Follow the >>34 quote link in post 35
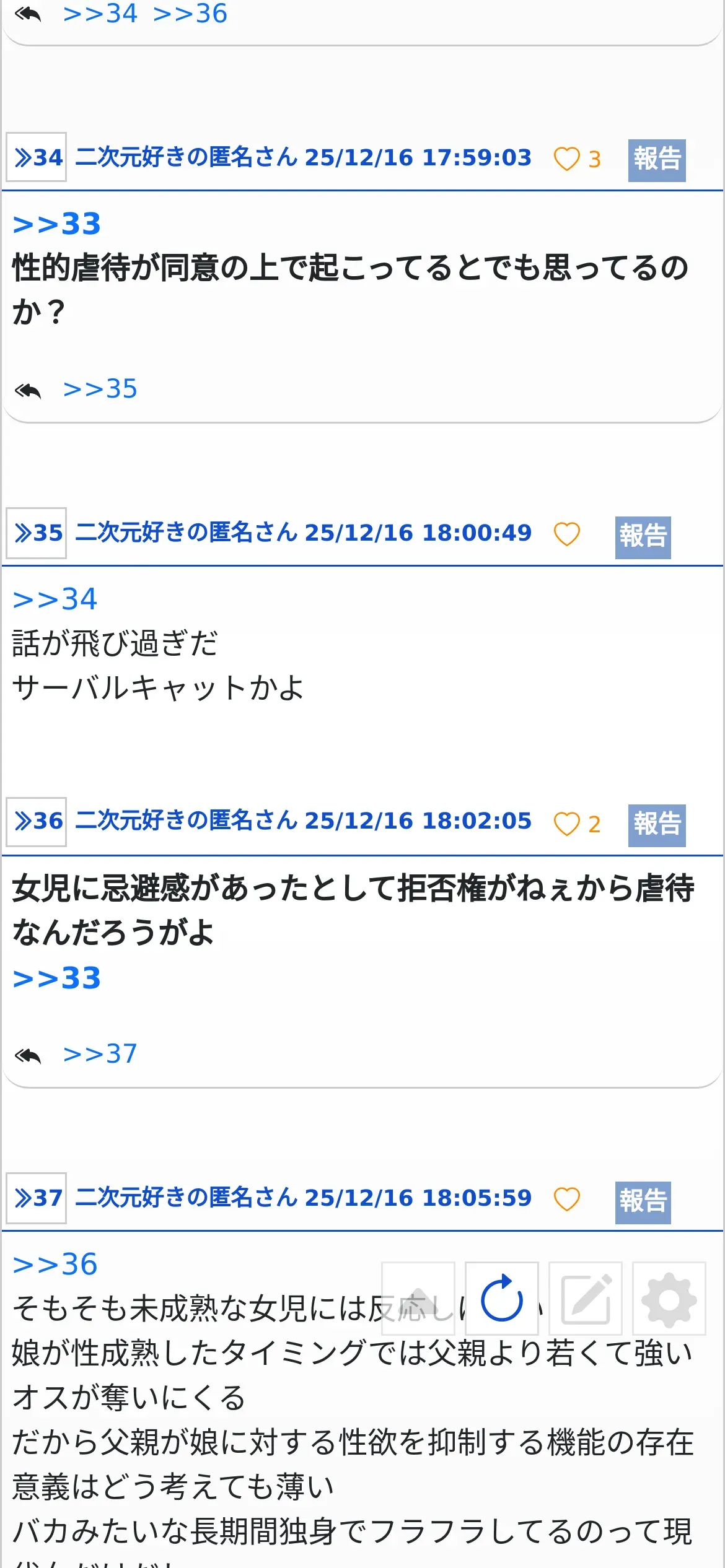The image size is (725, 1568). click(x=55, y=599)
